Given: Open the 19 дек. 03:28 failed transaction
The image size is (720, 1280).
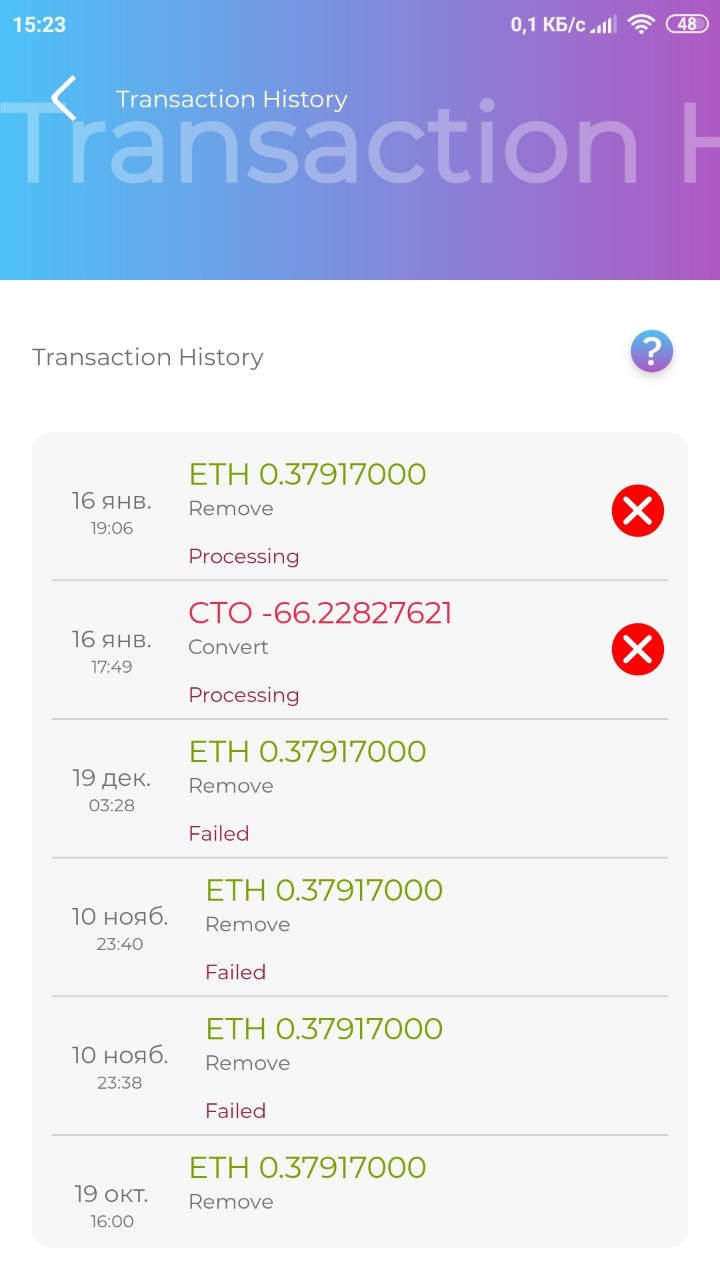Looking at the screenshot, I should (360, 789).
